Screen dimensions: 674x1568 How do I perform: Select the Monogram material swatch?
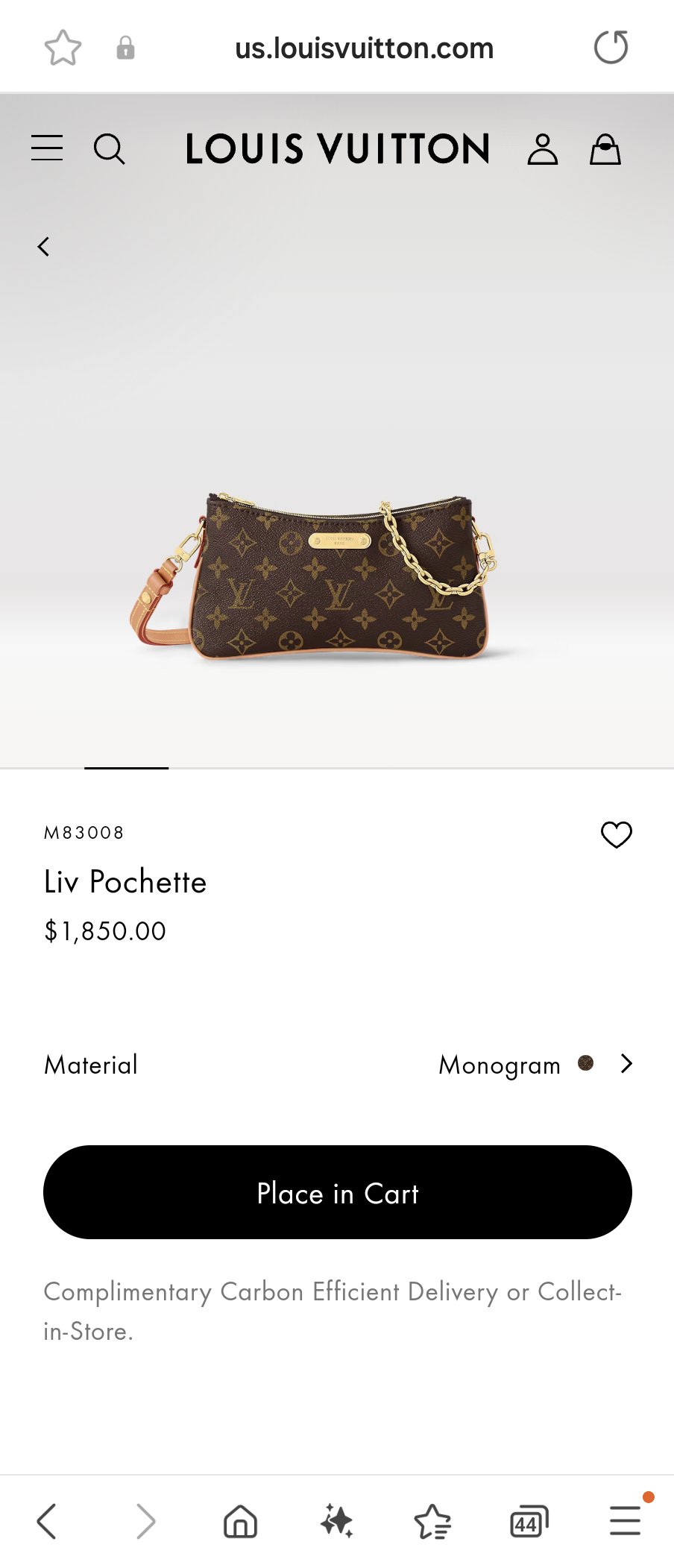pos(586,1064)
